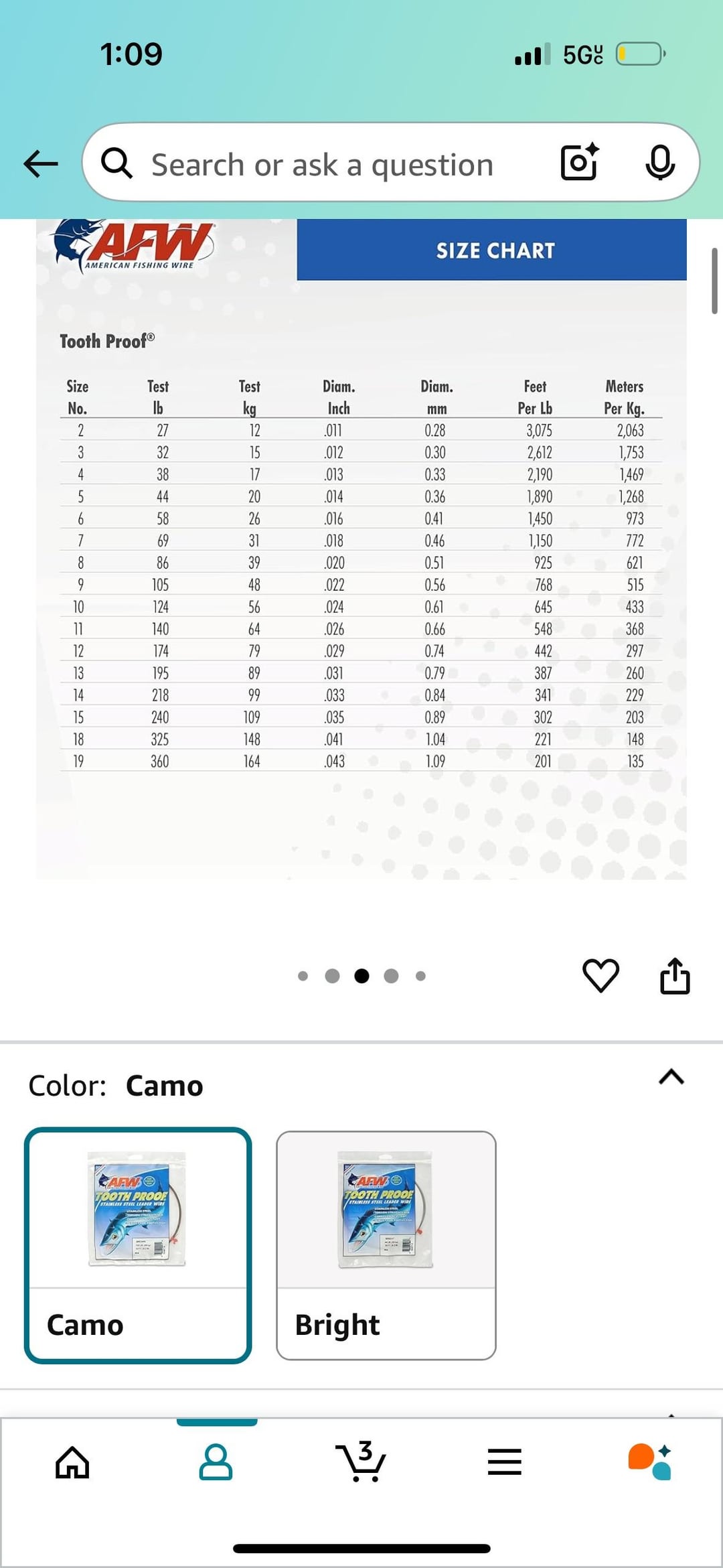Screen dimensions: 723x1568
Task: Go back using the back arrow
Action: (x=41, y=163)
